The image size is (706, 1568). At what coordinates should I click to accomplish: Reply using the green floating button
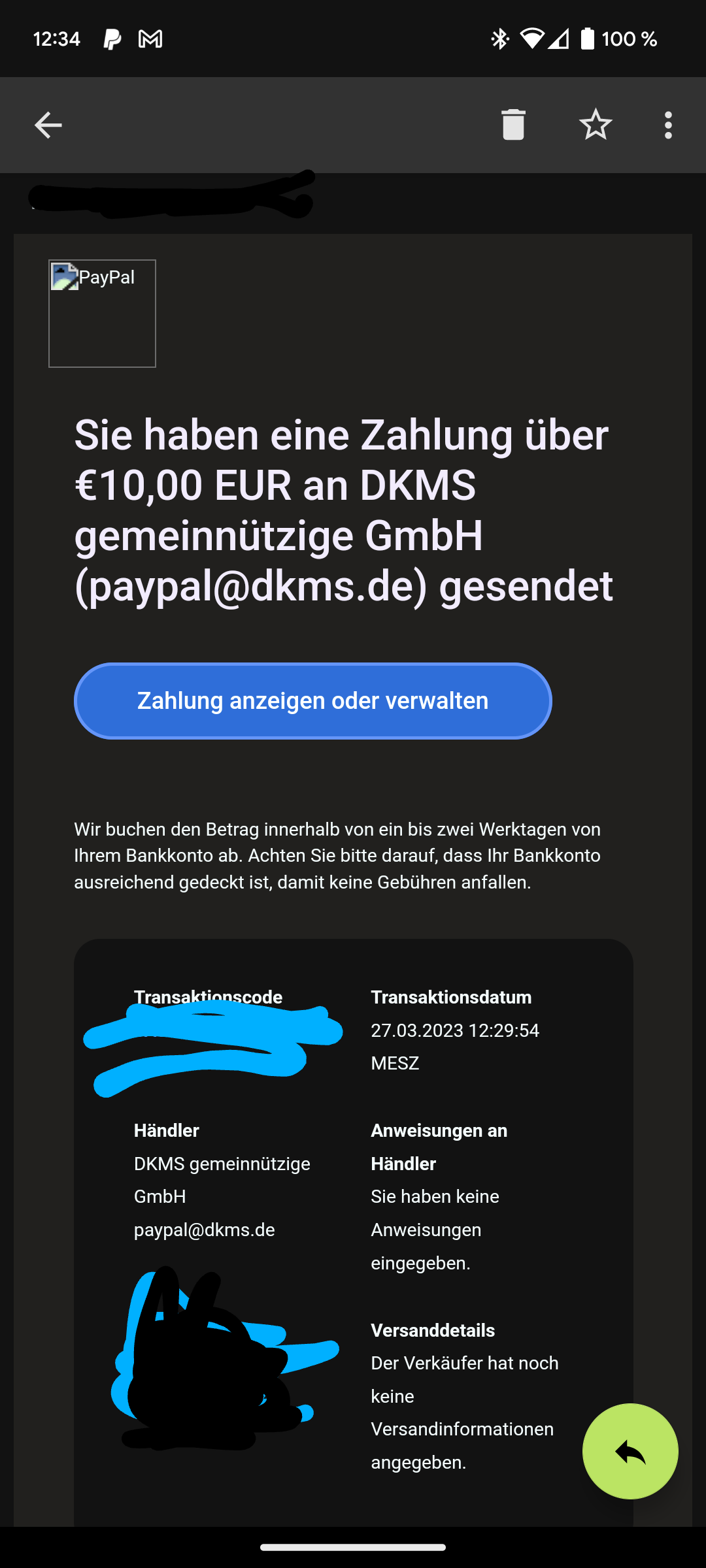click(630, 1452)
